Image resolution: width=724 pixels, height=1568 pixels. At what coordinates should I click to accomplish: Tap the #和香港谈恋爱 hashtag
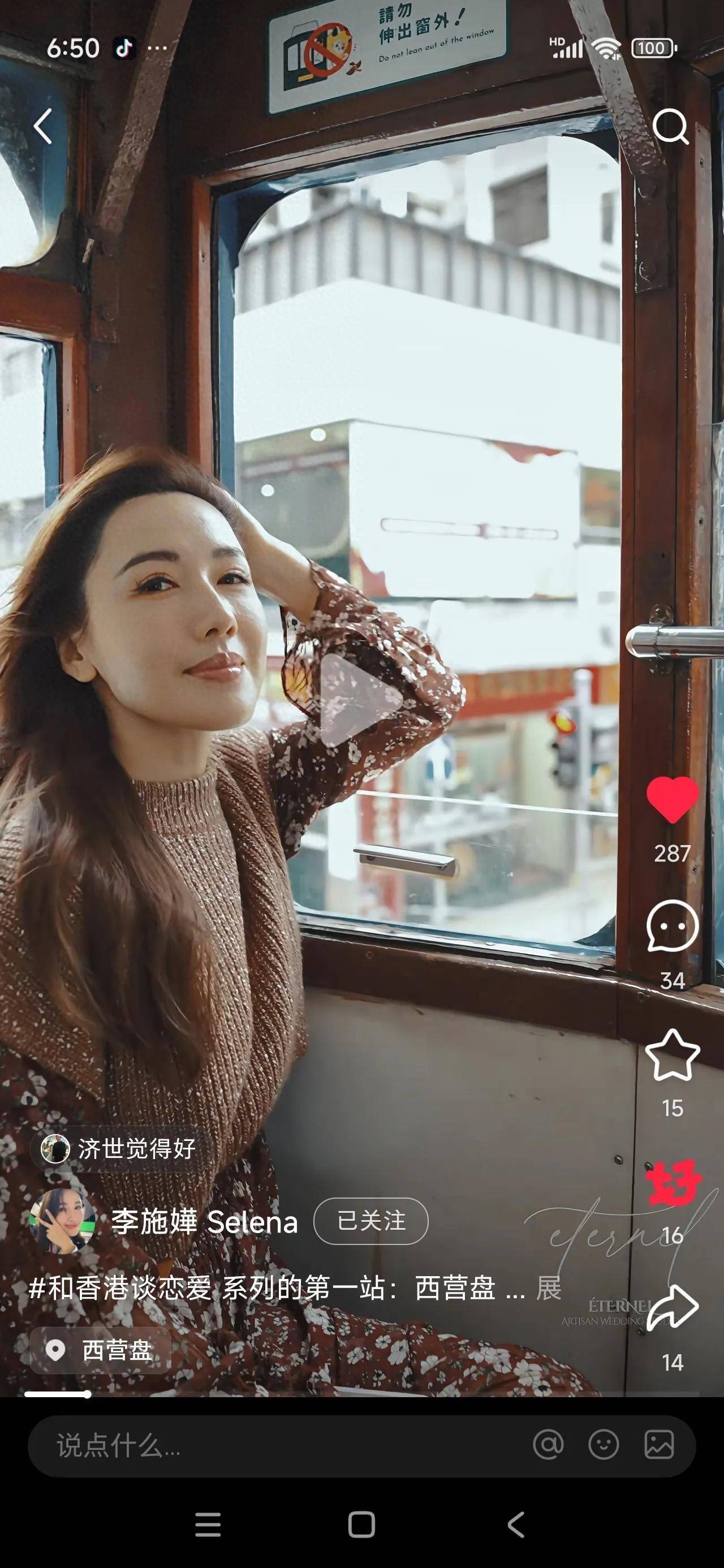120,1288
